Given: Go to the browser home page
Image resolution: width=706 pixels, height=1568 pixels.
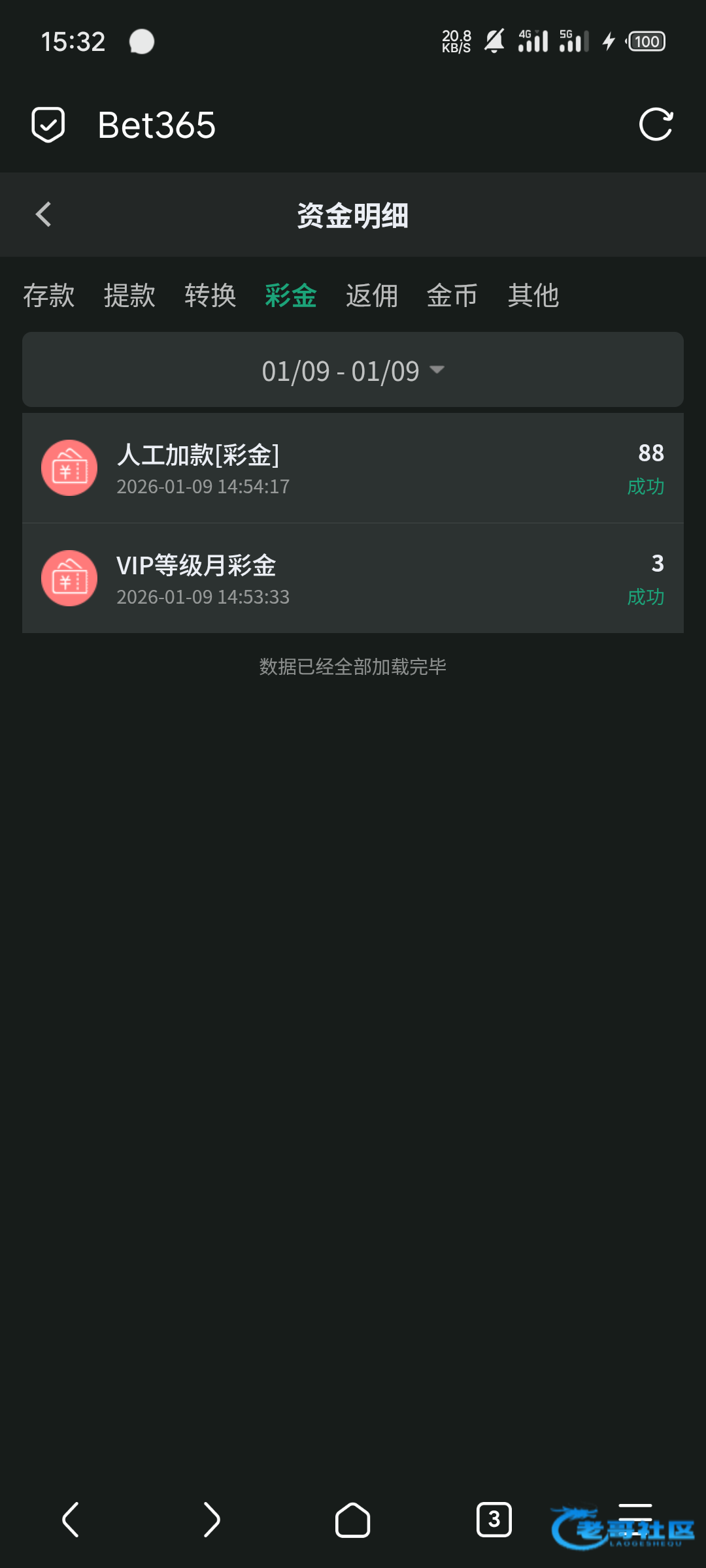Looking at the screenshot, I should tap(353, 1520).
